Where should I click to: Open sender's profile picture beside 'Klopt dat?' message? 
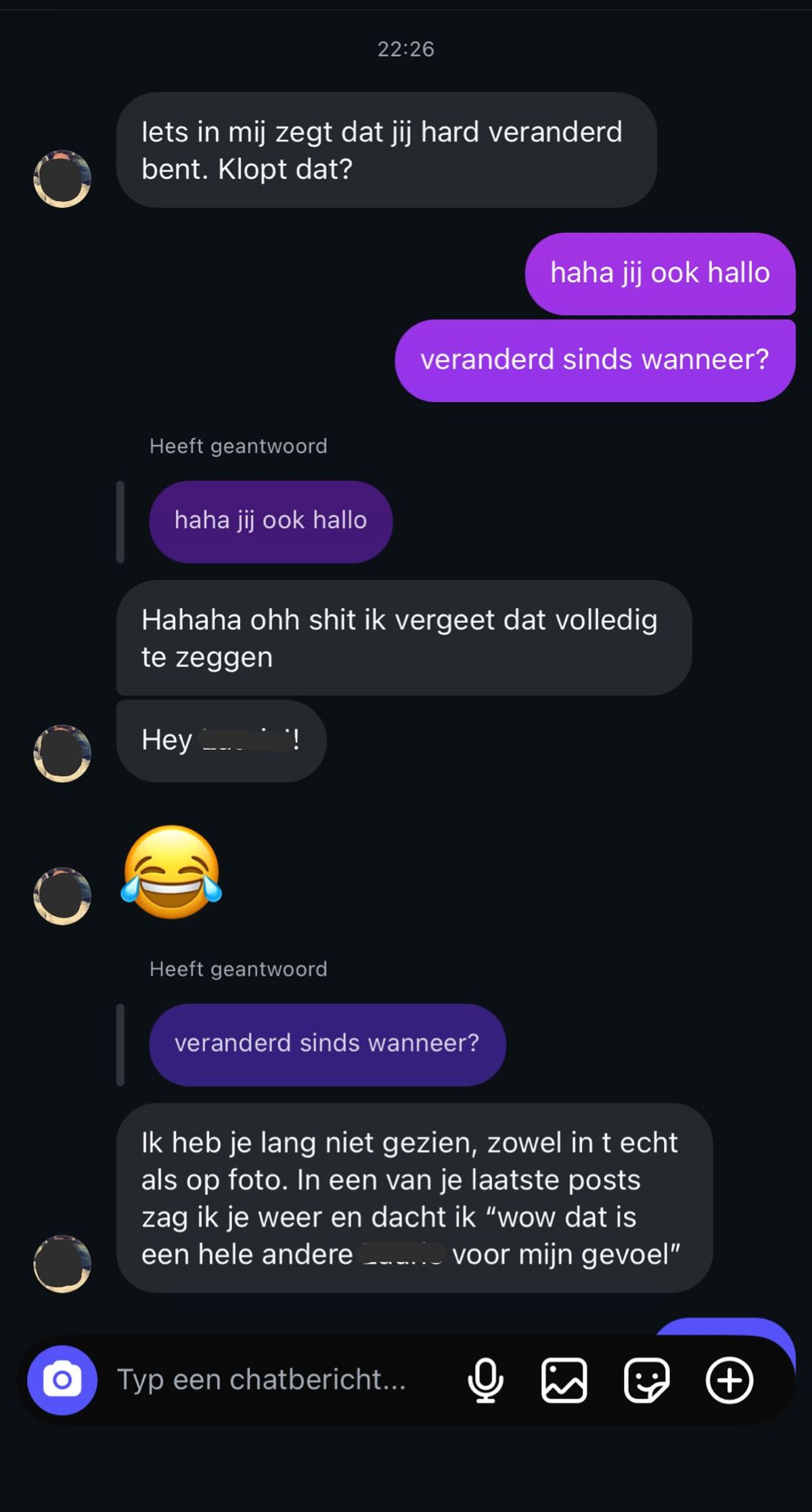(x=62, y=179)
